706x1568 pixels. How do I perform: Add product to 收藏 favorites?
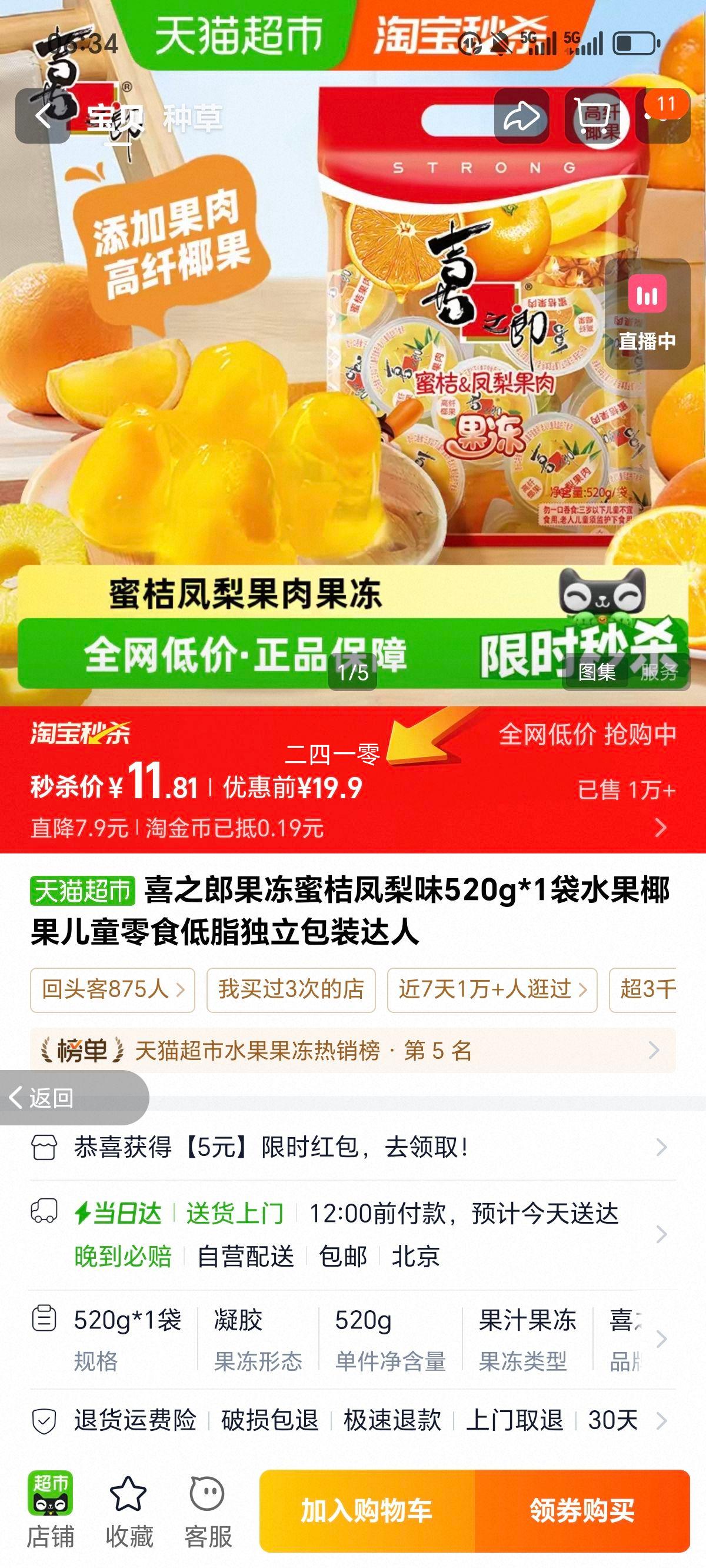129,1510
